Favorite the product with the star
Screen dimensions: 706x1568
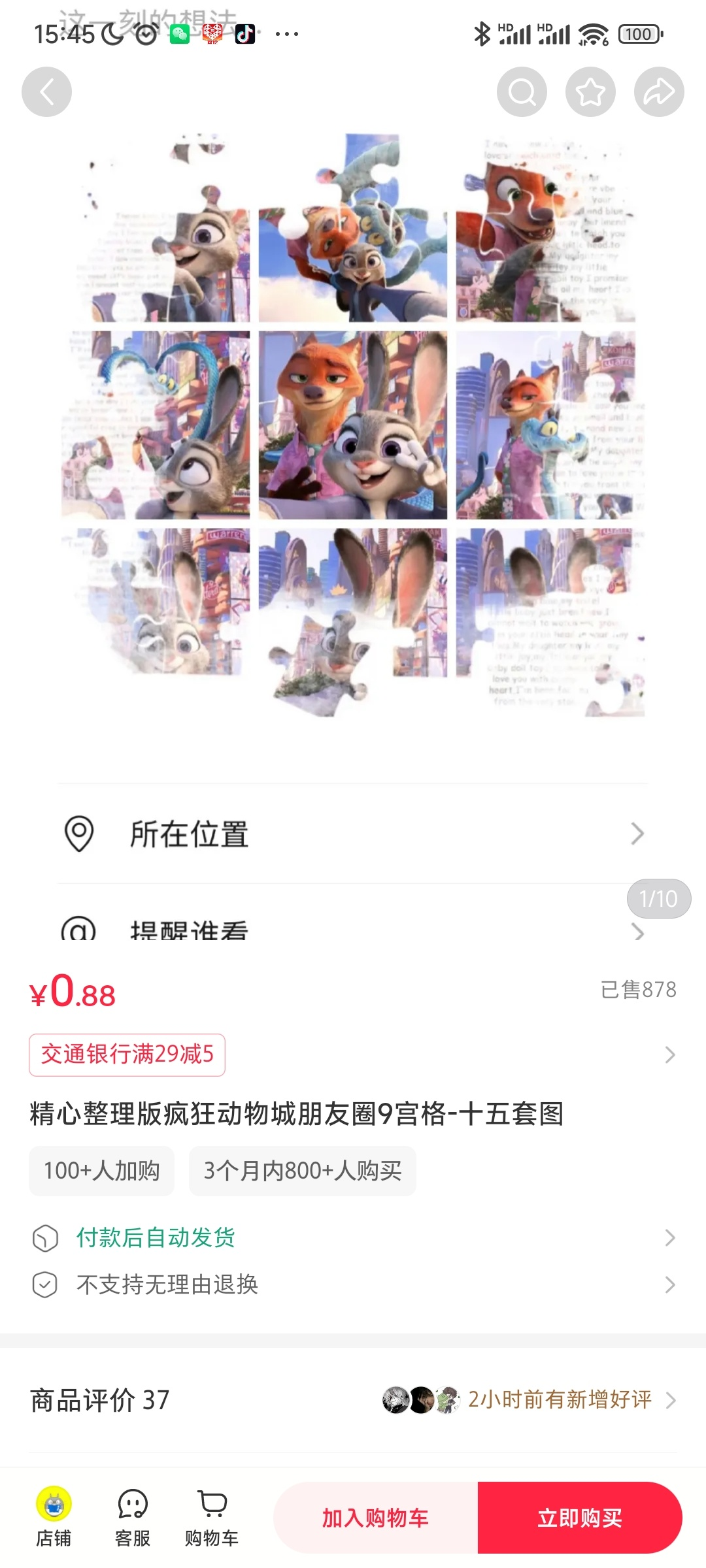[590, 91]
